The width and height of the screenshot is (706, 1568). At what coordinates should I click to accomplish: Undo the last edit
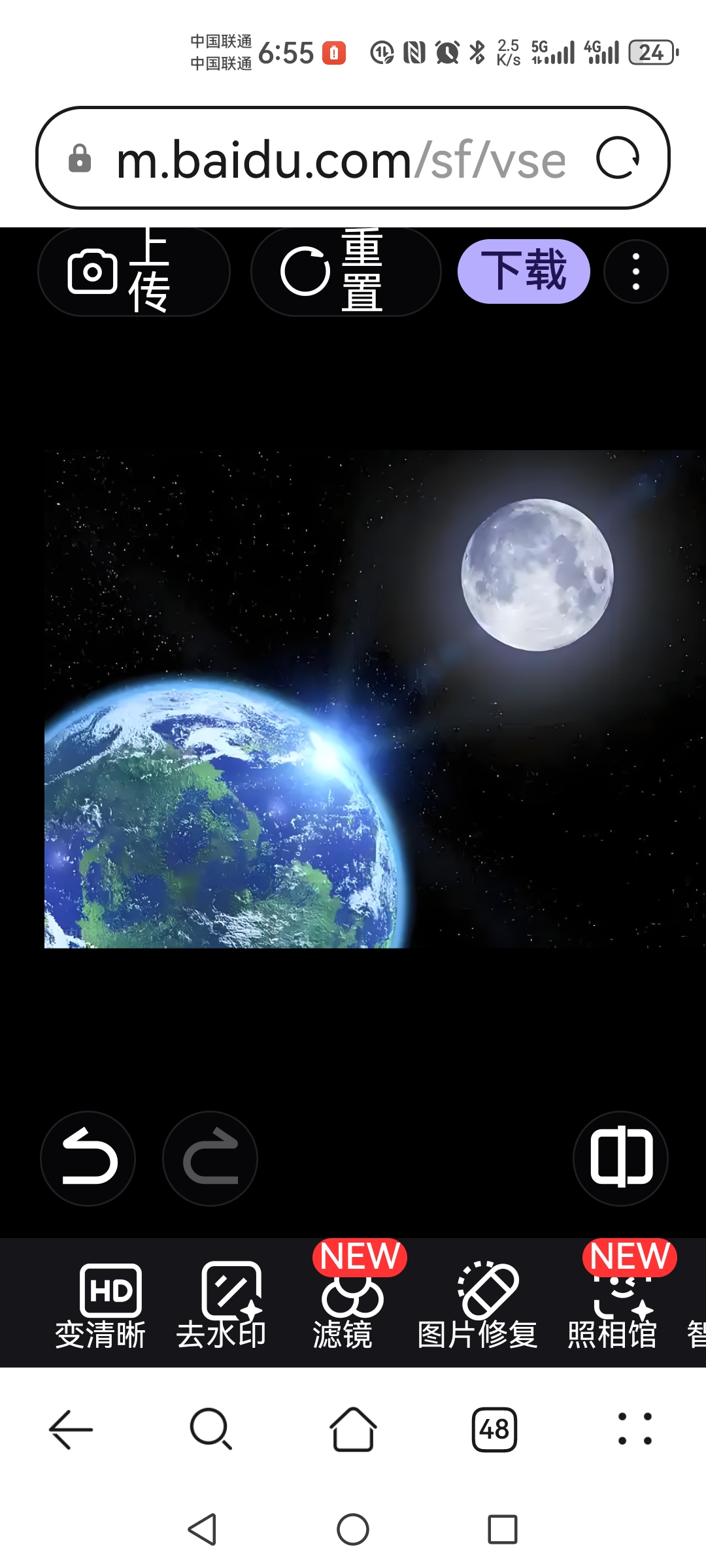88,1158
